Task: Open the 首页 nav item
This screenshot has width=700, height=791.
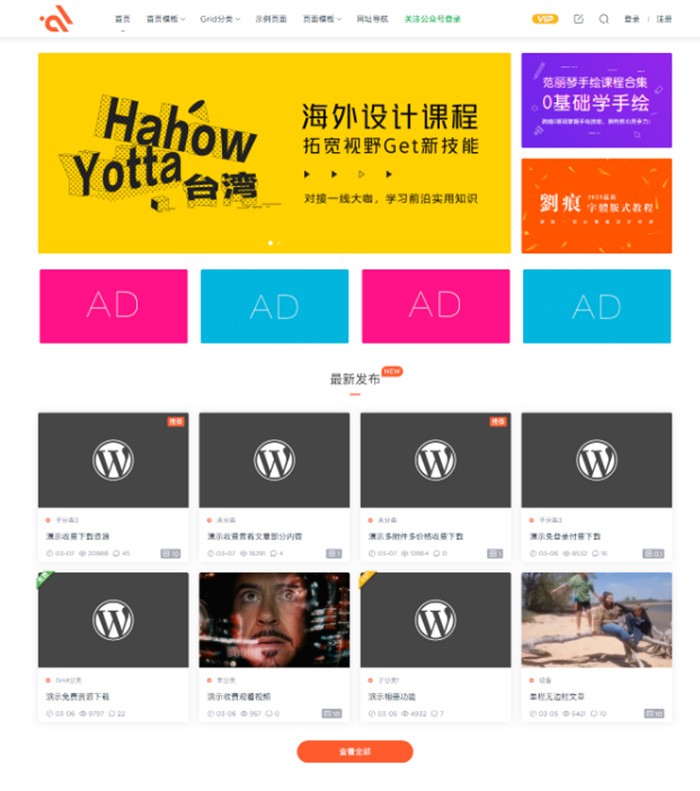Action: pos(122,19)
